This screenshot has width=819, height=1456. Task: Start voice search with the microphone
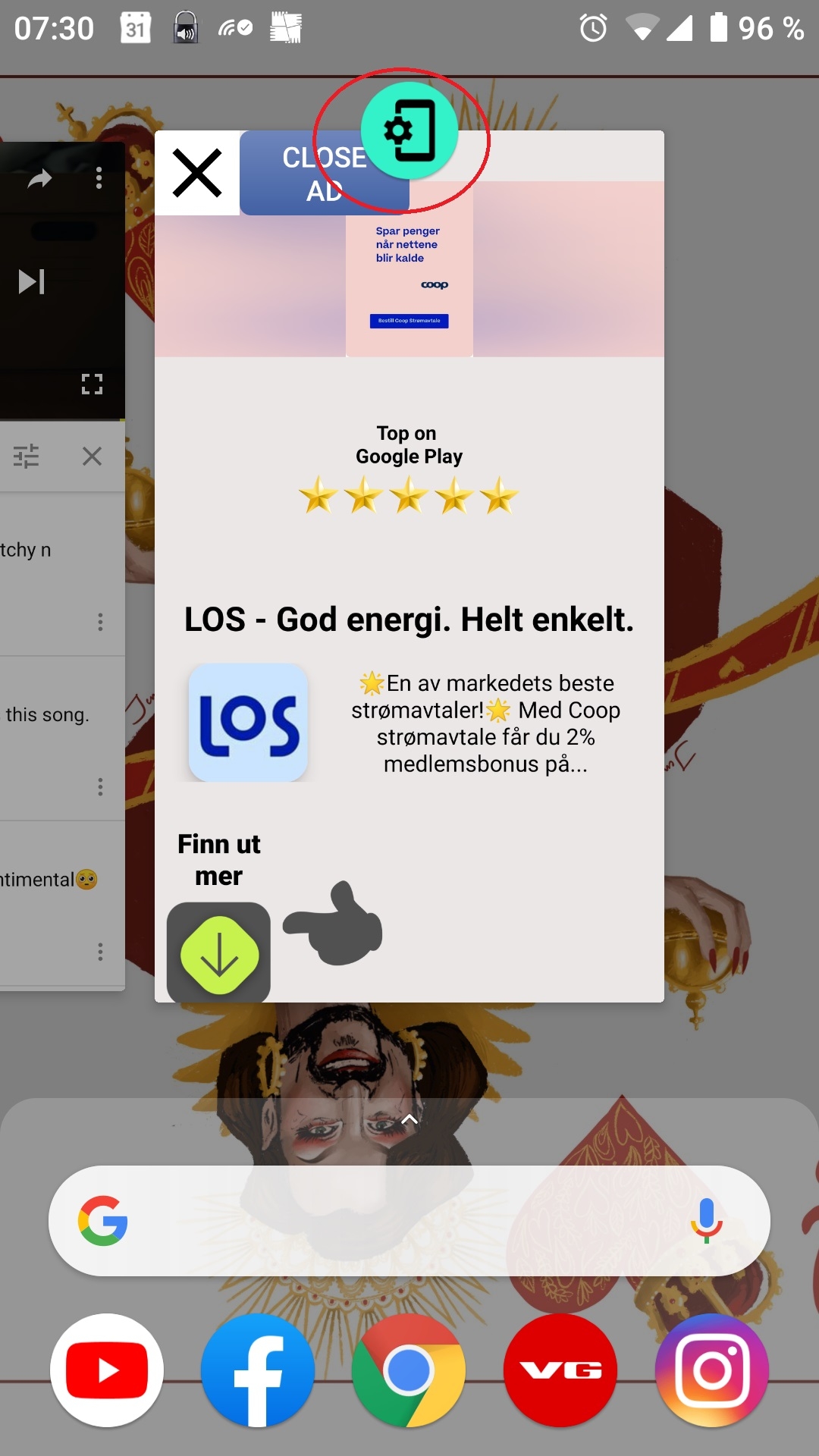[x=706, y=1220]
